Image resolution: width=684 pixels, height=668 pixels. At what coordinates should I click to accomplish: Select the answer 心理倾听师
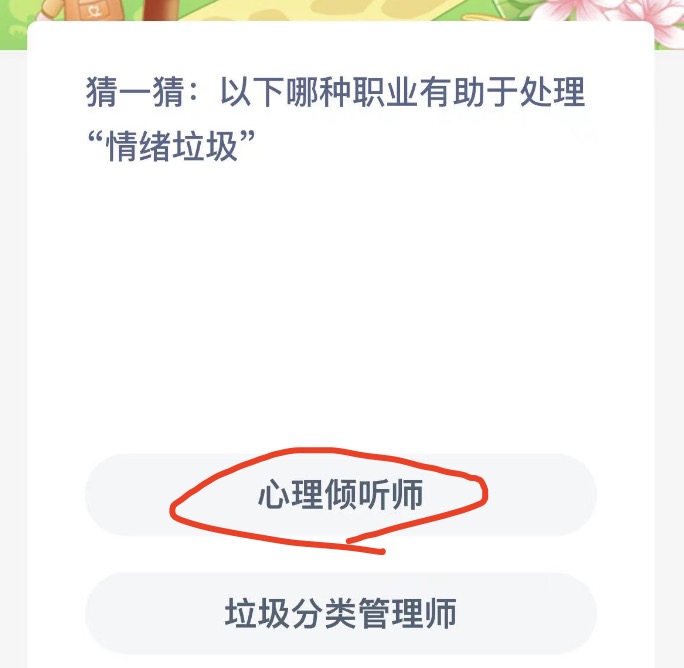(x=340, y=496)
